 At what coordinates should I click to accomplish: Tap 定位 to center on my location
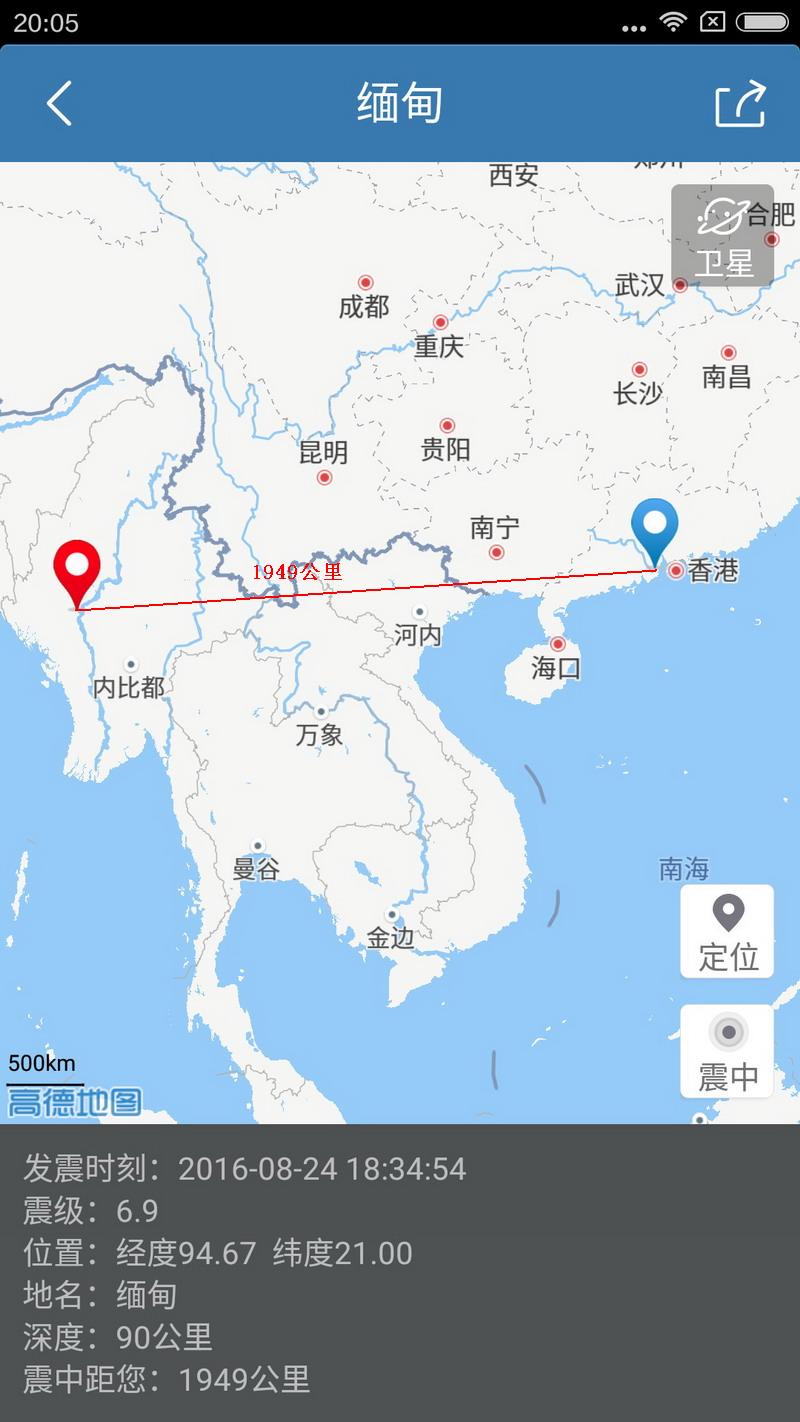pos(727,932)
